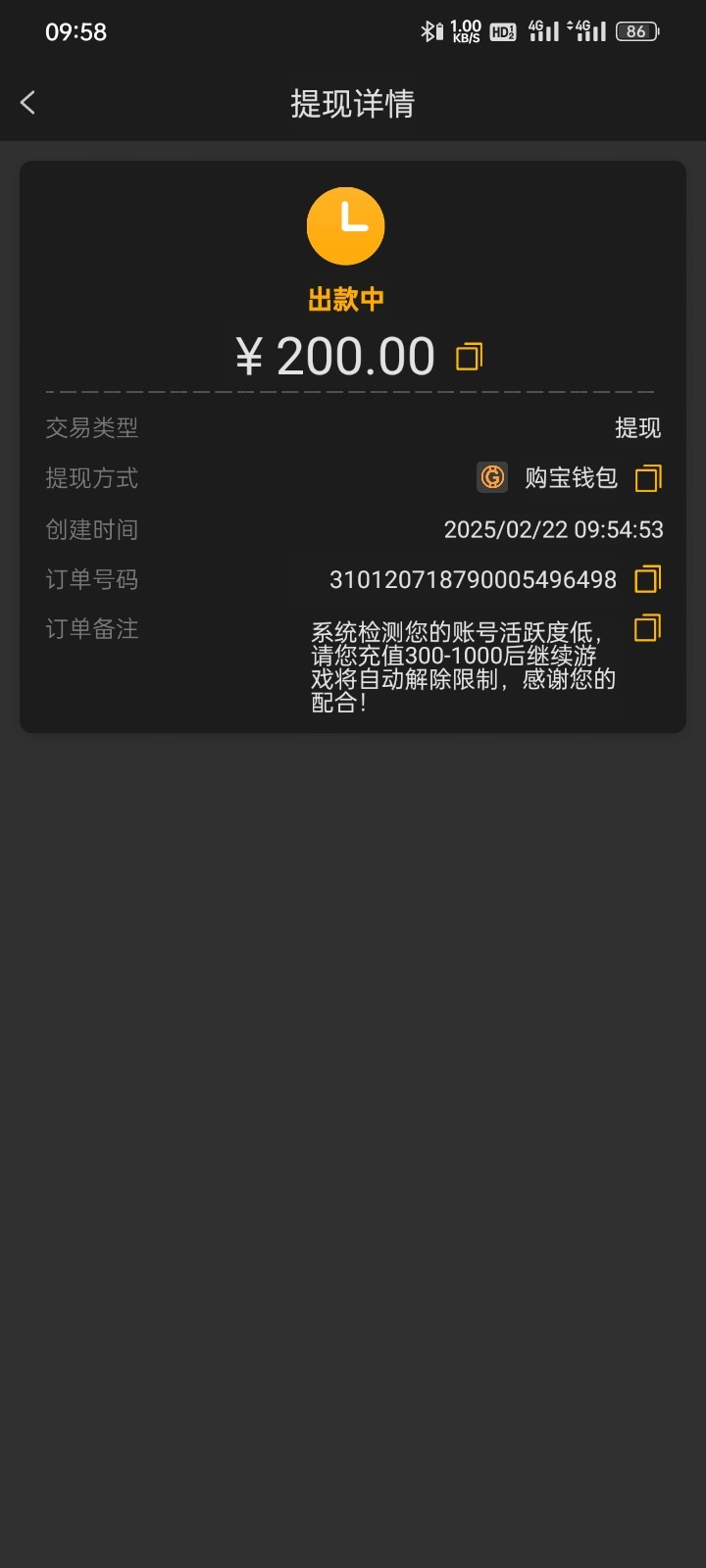Copy the 购宝钱包 withdrawal method
Image resolution: width=706 pixels, height=1568 pixels.
coord(646,478)
